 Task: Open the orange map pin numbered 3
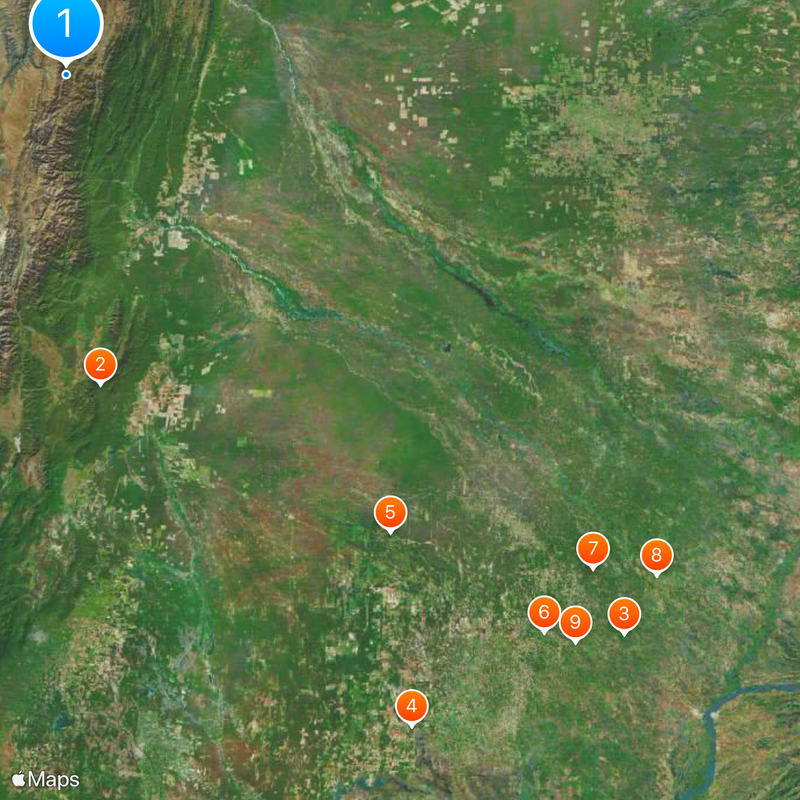coord(624,613)
